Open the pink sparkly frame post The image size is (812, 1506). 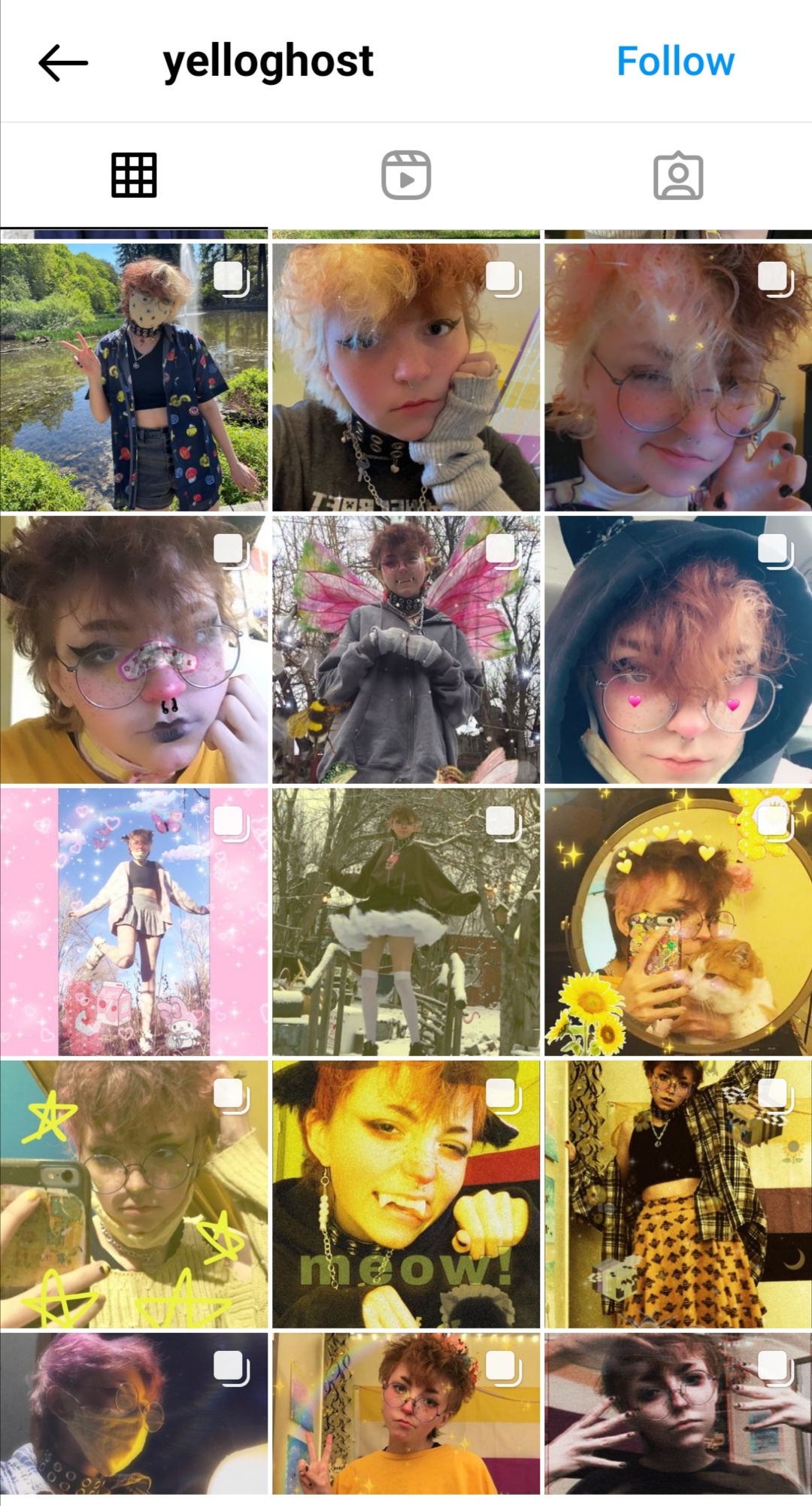134,922
